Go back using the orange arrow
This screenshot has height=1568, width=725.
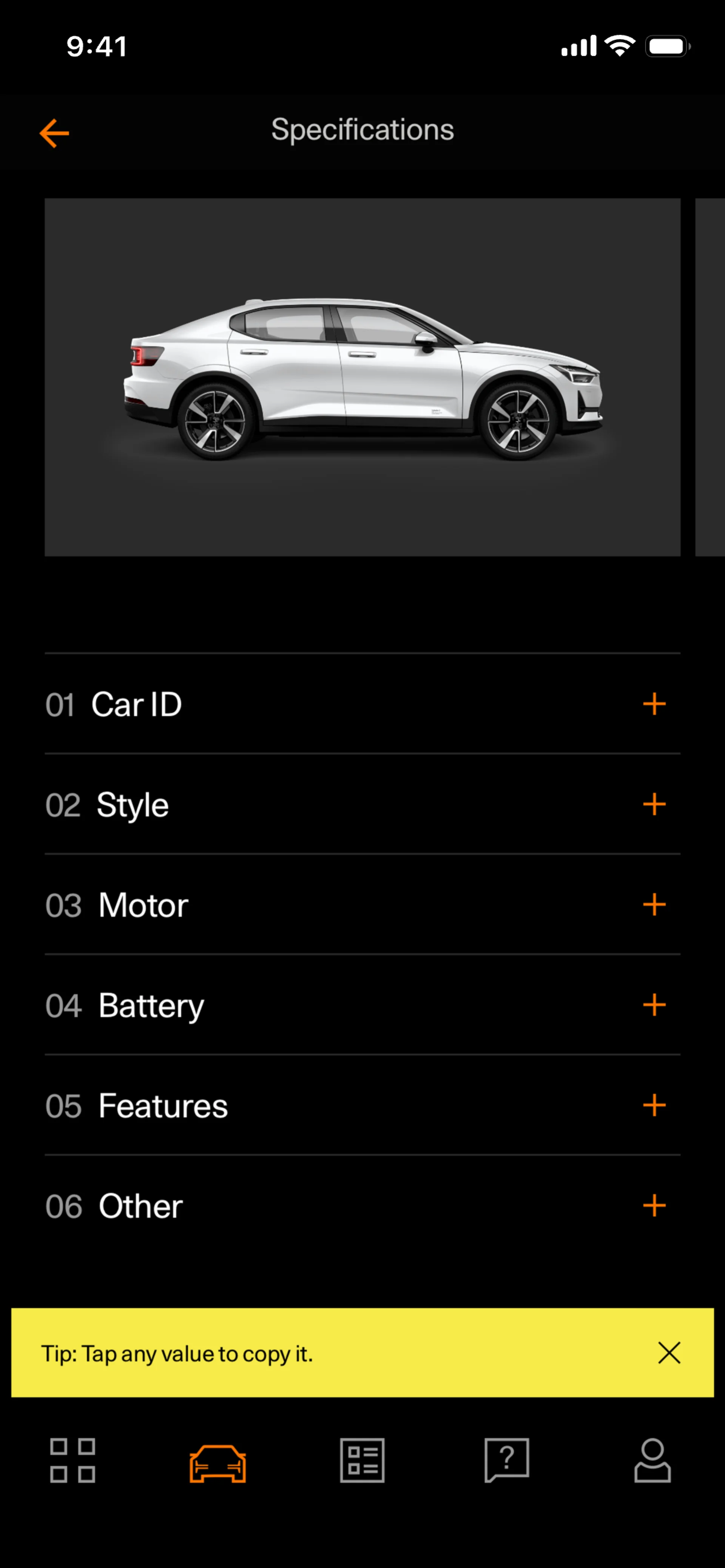[x=54, y=133]
